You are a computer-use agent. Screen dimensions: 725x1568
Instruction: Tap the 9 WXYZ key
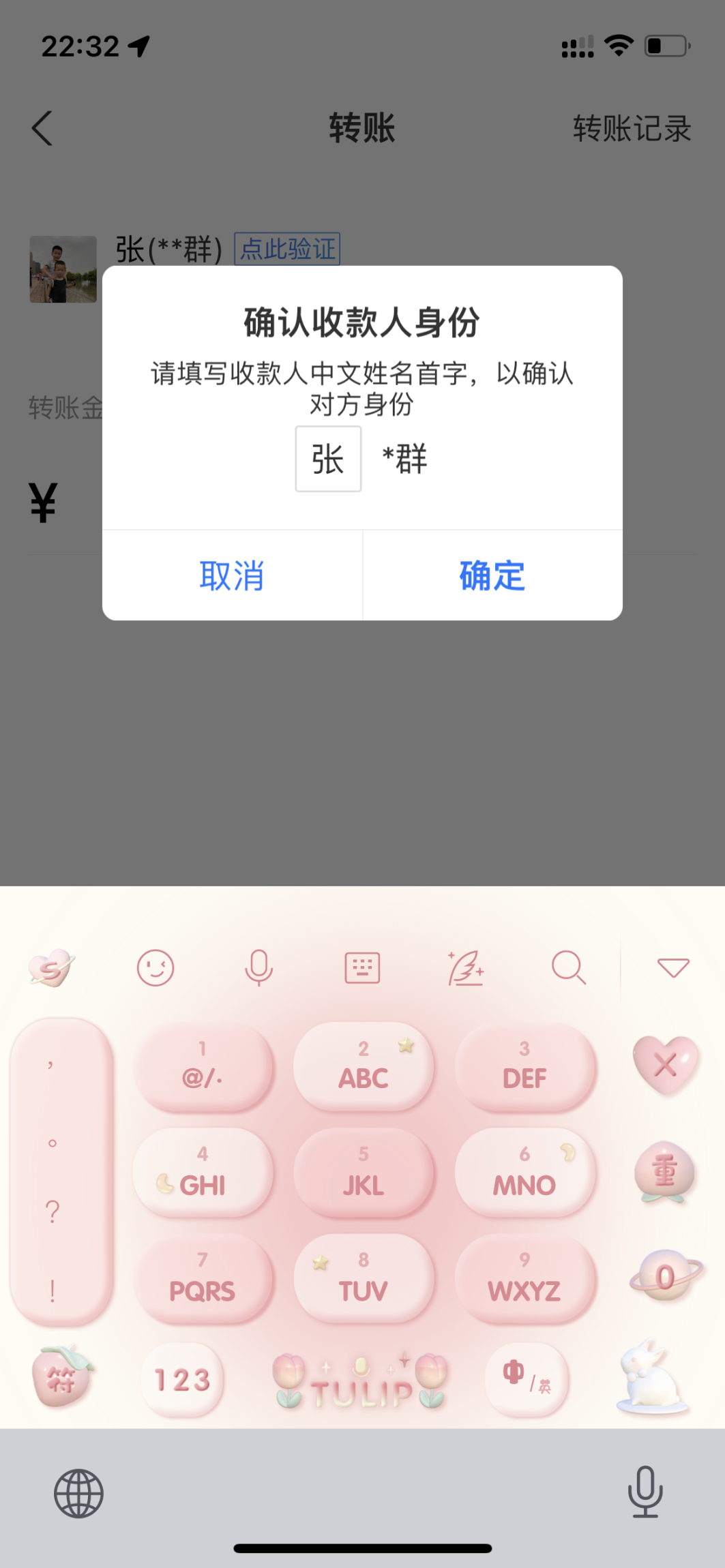[x=524, y=1278]
